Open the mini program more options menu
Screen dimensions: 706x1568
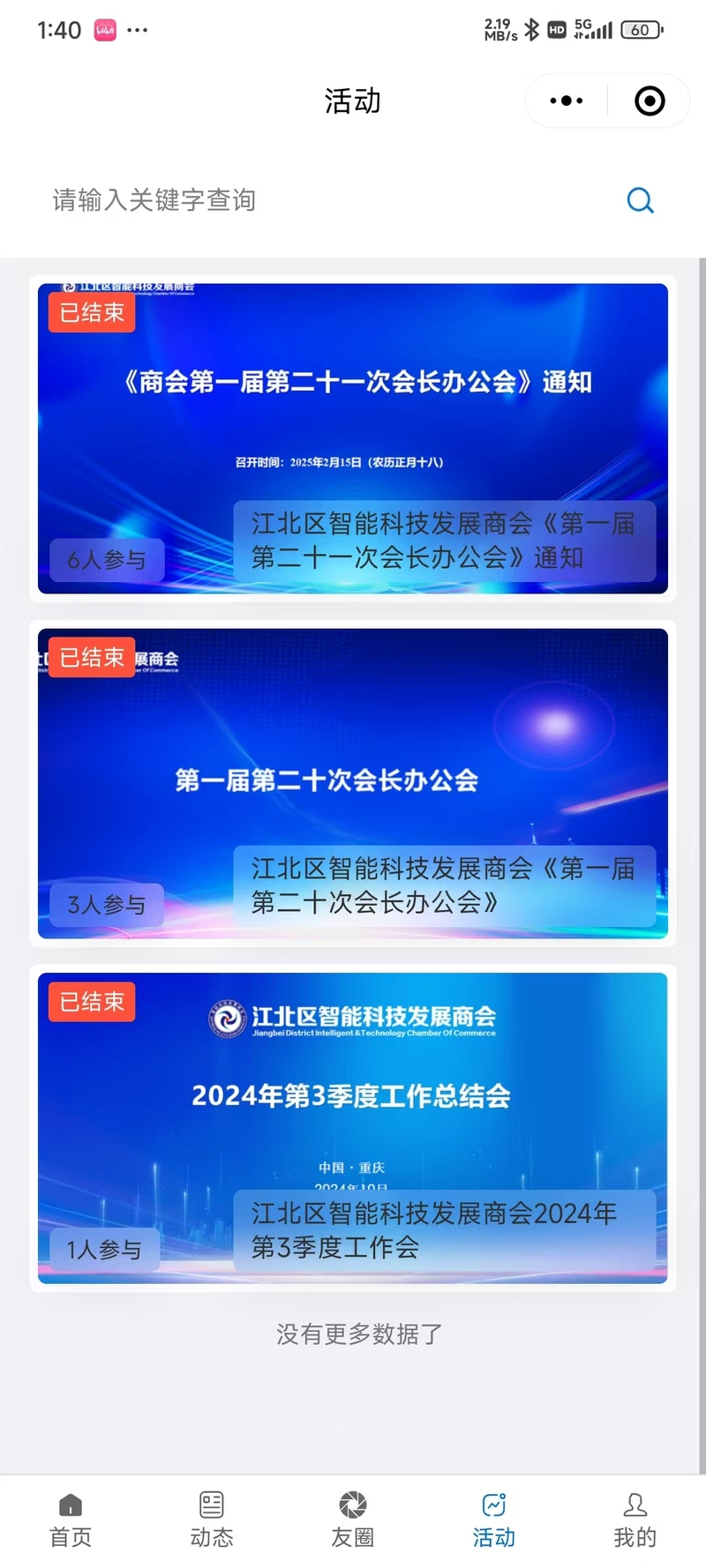tap(567, 101)
